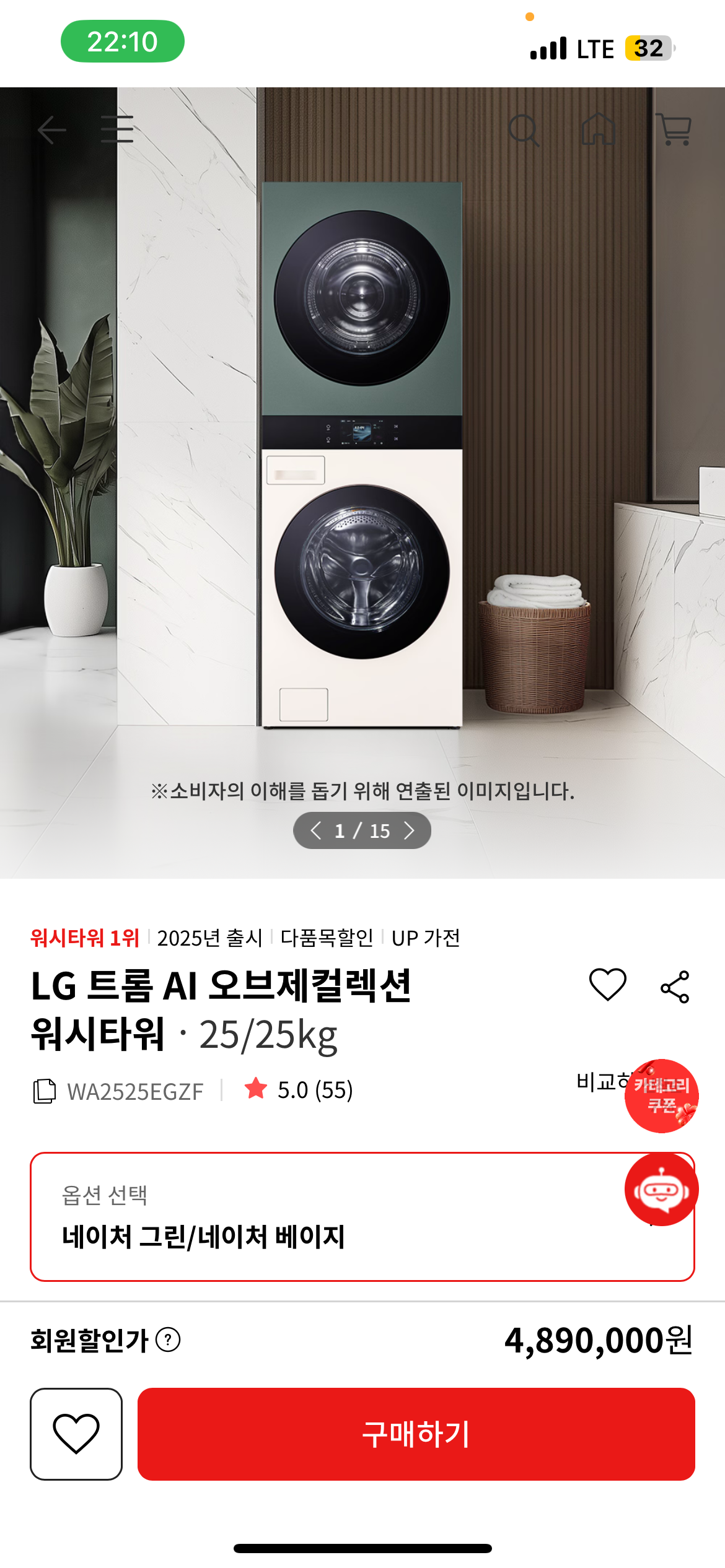Share this product

(675, 987)
